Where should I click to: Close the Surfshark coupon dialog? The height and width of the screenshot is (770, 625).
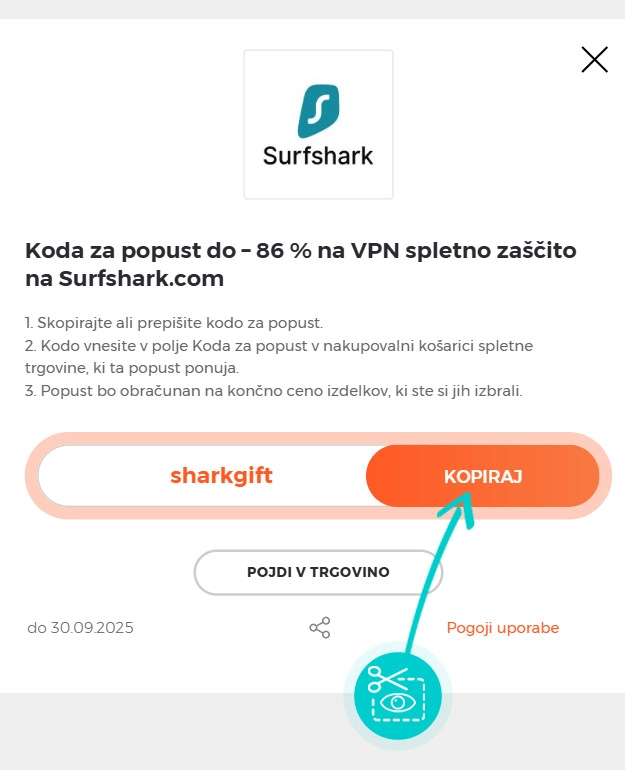coord(594,60)
